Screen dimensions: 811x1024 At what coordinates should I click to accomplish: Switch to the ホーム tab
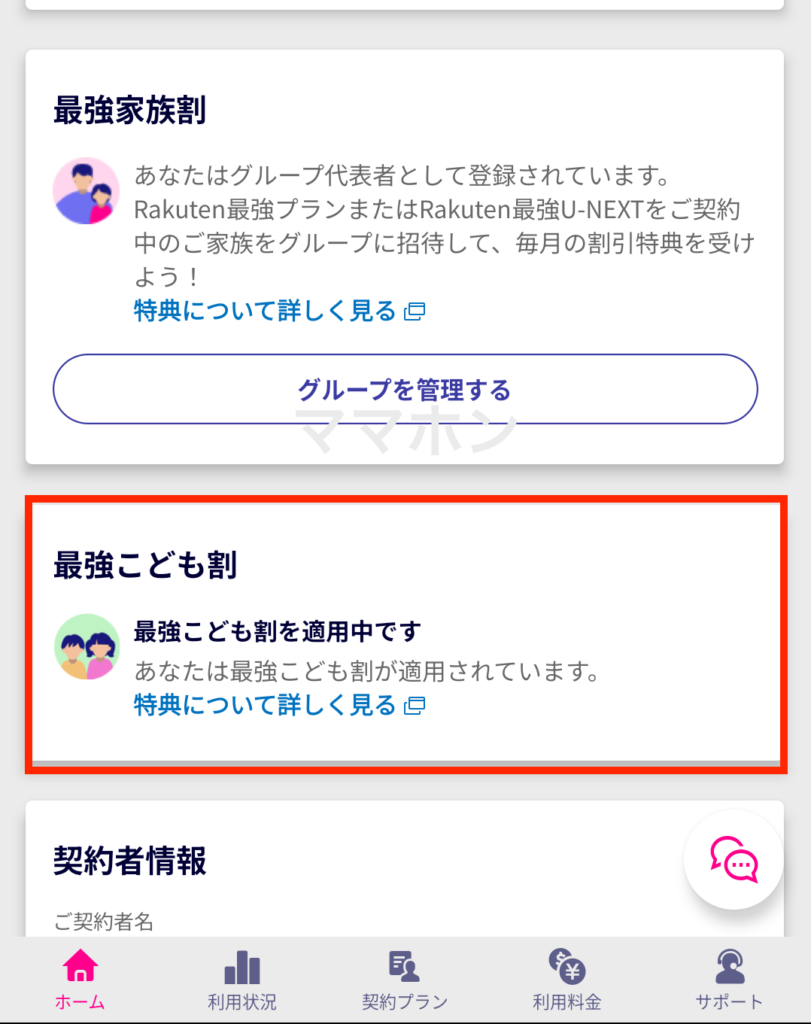point(80,980)
